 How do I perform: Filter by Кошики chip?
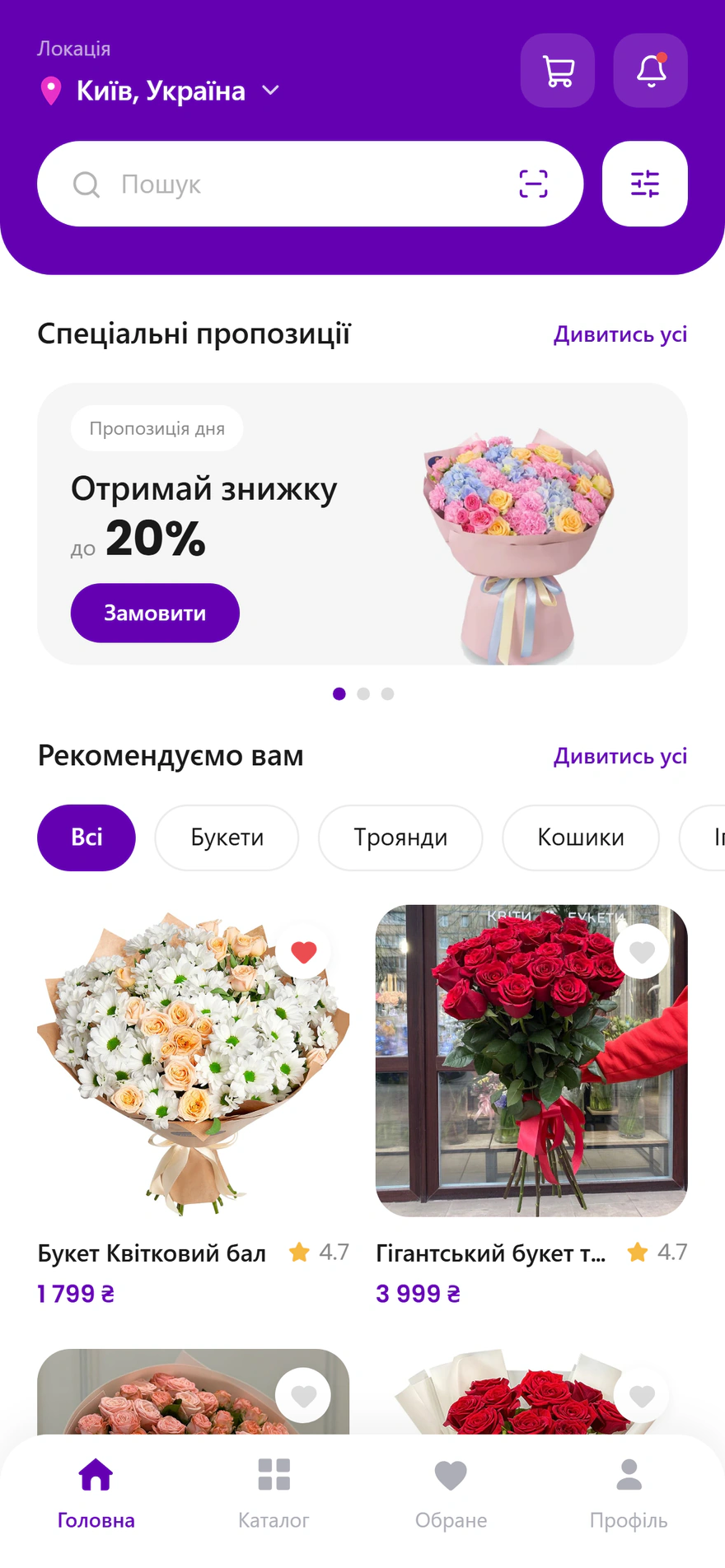[x=581, y=838]
